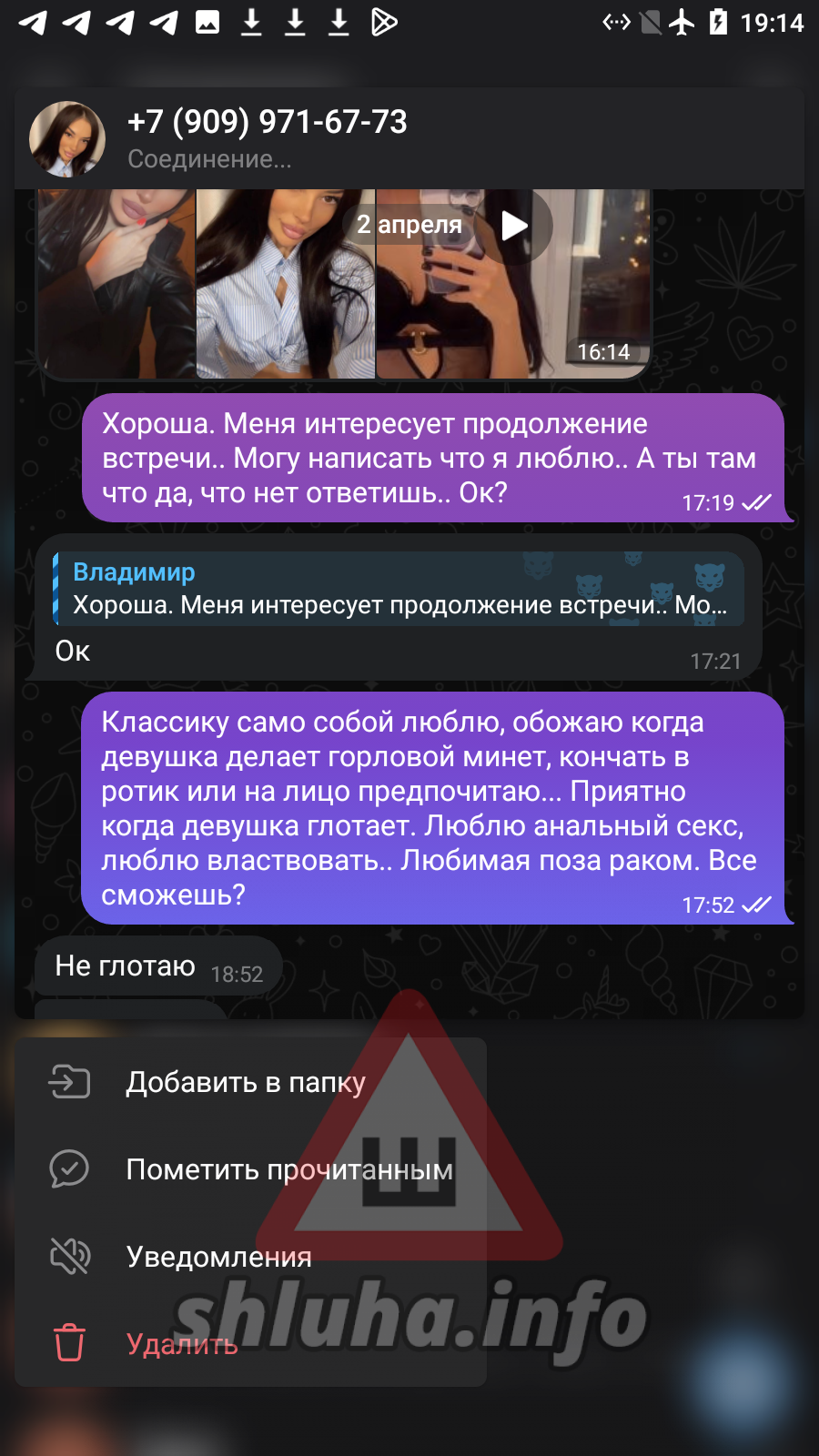Open Уведомления settings for chat

coord(250,1257)
